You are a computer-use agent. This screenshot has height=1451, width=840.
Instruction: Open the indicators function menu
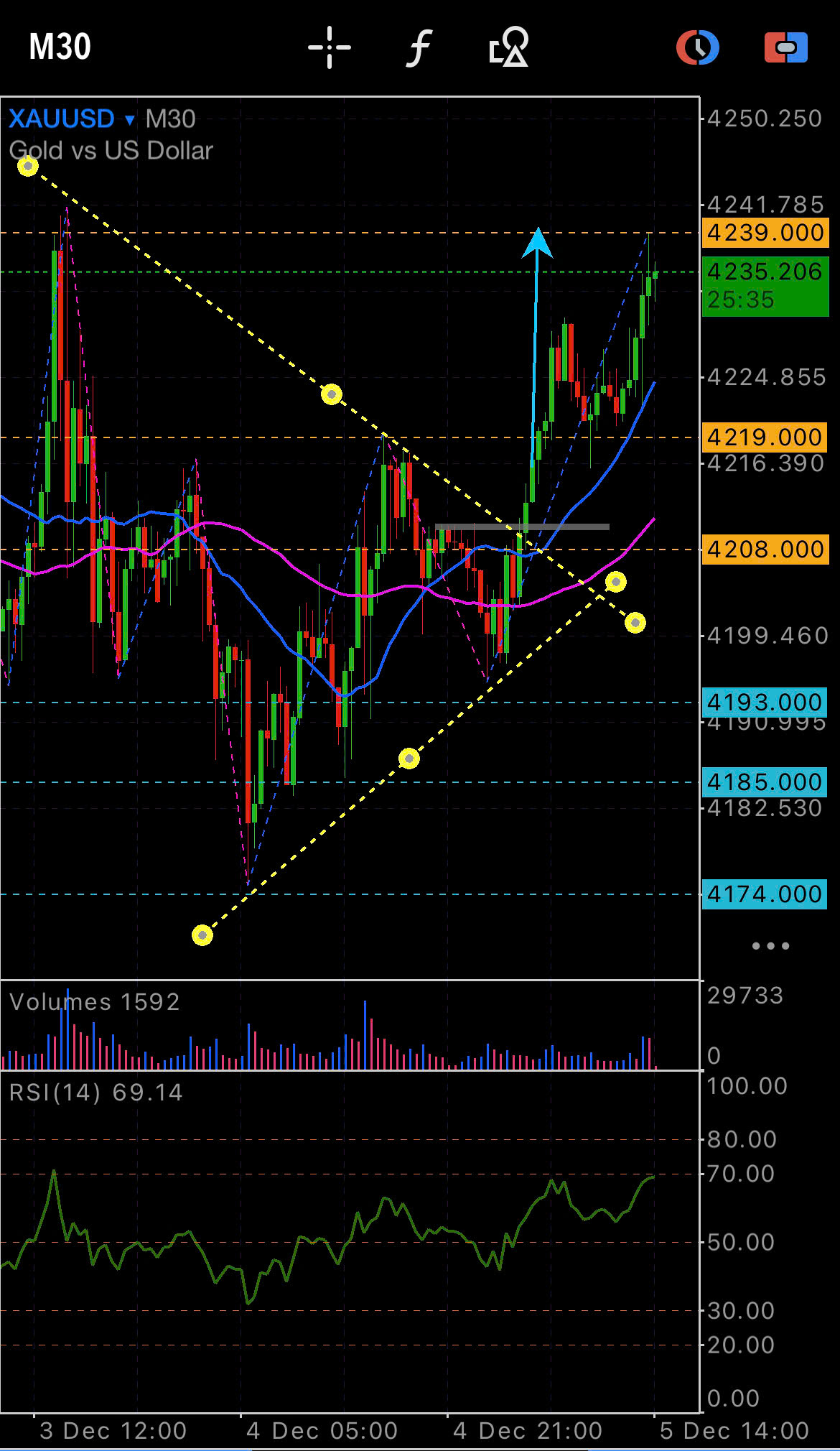pyautogui.click(x=419, y=48)
